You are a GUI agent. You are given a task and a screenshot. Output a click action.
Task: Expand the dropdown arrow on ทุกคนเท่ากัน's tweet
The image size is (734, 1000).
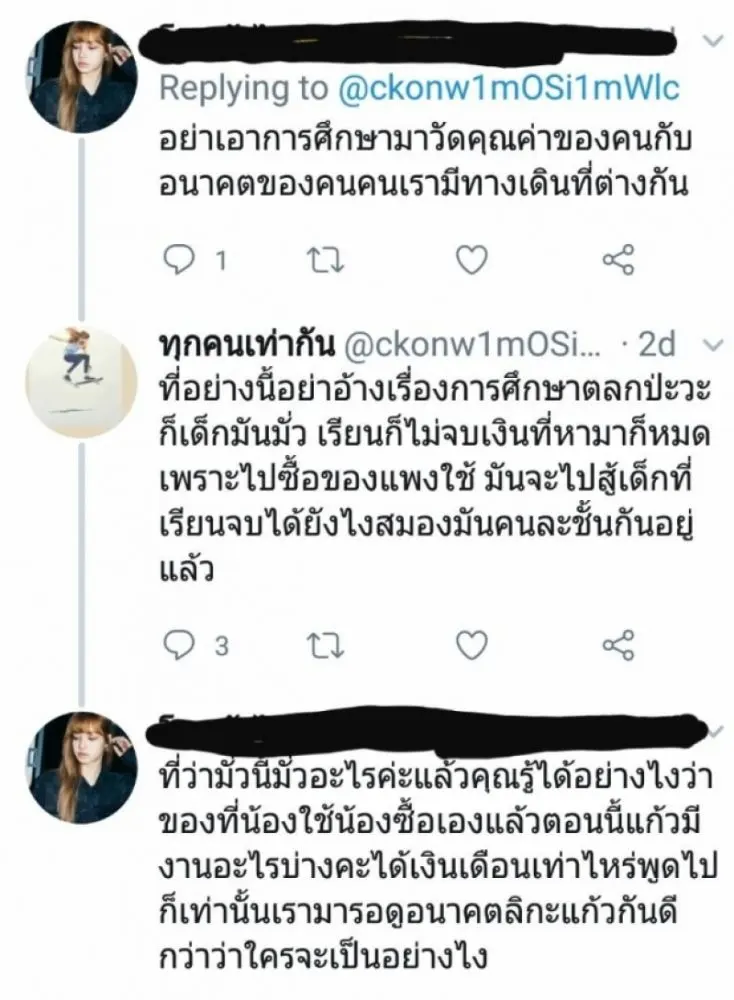(x=711, y=346)
